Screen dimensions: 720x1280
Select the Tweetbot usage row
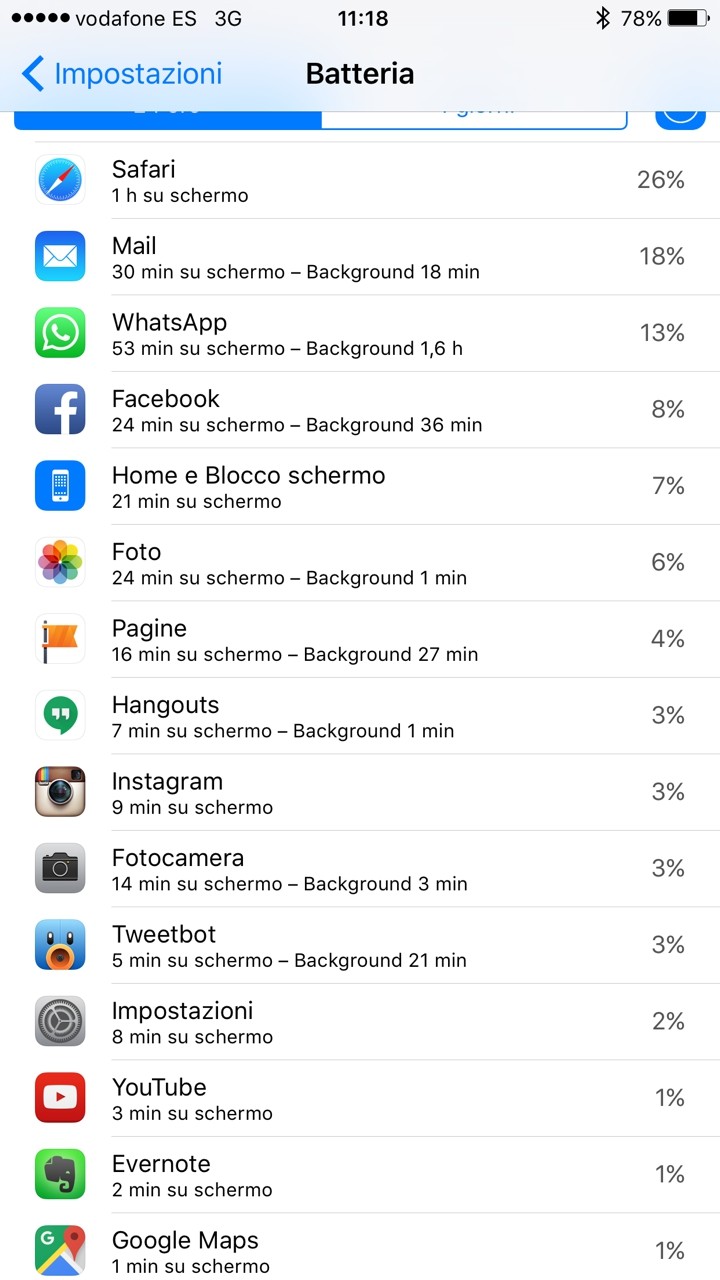coord(360,946)
